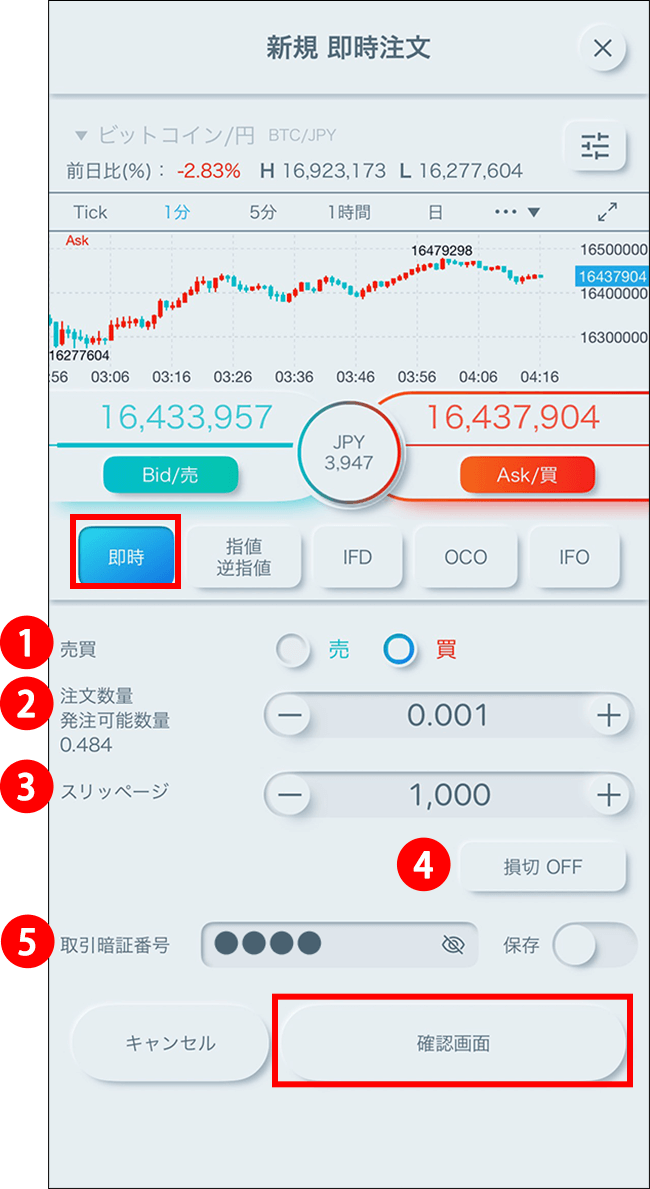
Task: Decrease slippage with minus button
Action: [289, 795]
